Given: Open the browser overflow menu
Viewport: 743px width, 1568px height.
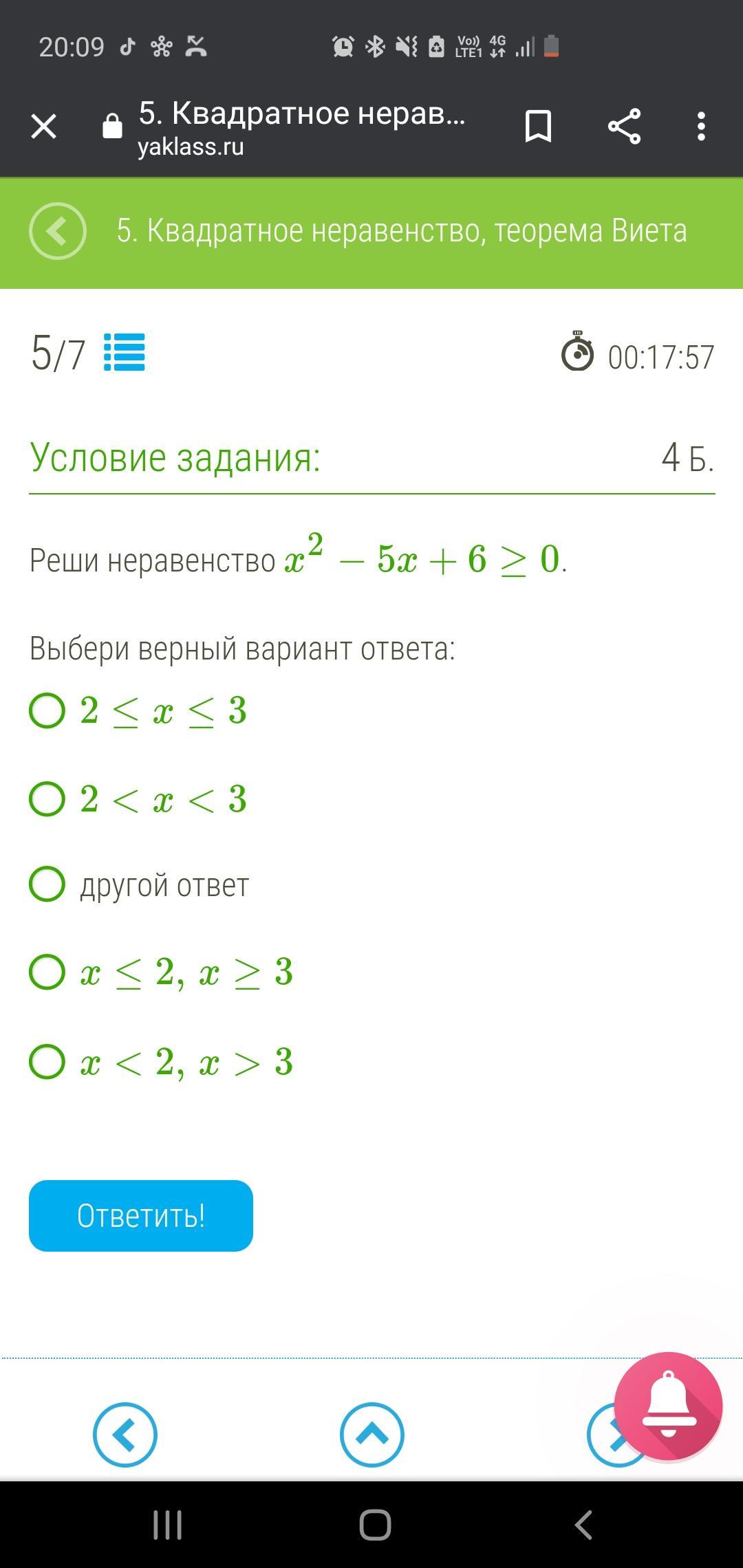Looking at the screenshot, I should (701, 127).
